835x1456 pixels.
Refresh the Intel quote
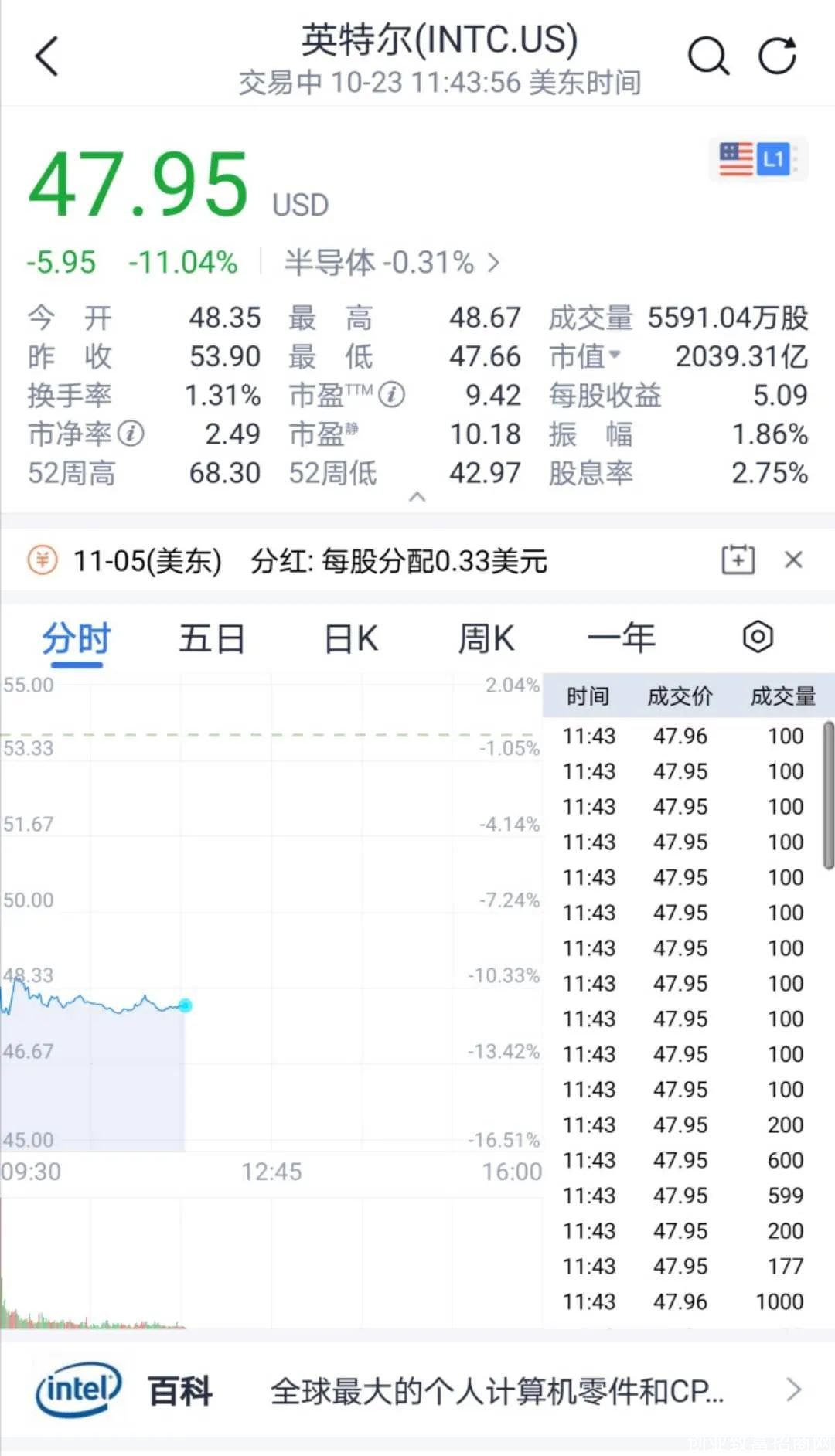[x=778, y=56]
